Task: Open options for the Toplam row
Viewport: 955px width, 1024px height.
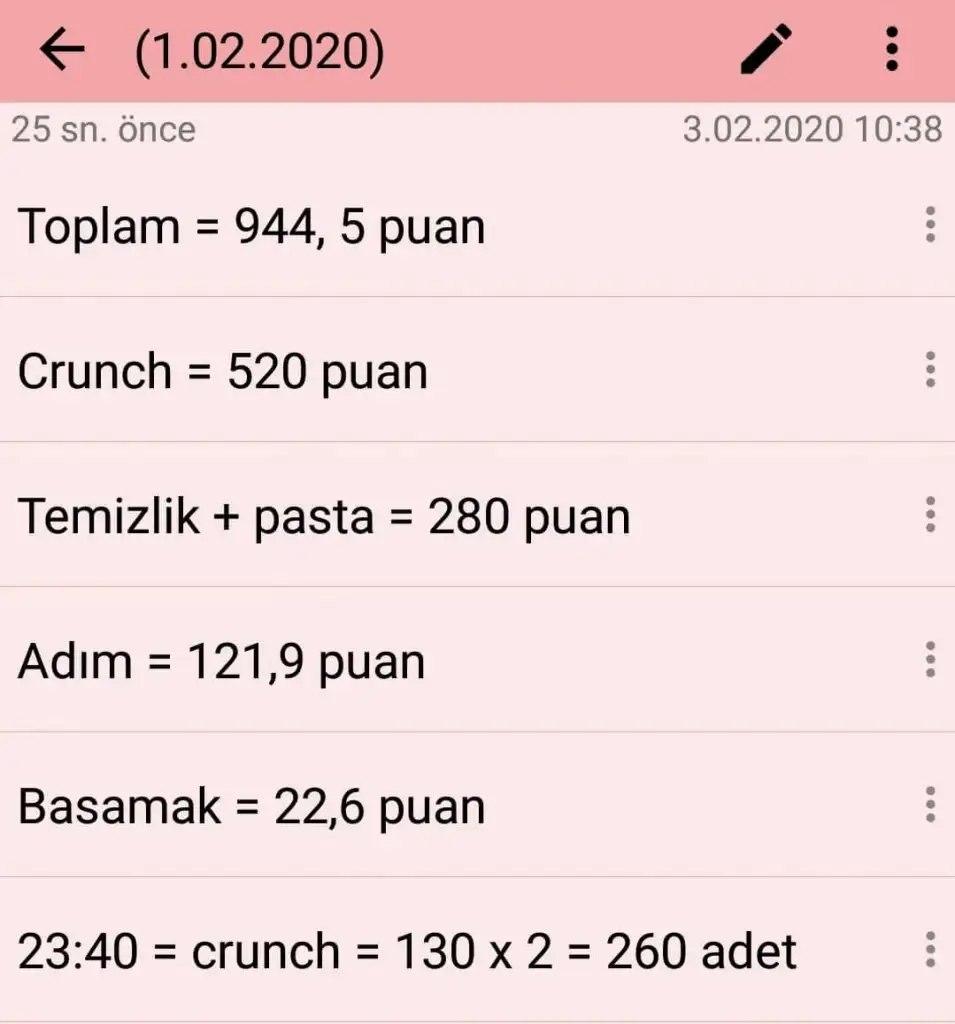Action: coord(930,226)
